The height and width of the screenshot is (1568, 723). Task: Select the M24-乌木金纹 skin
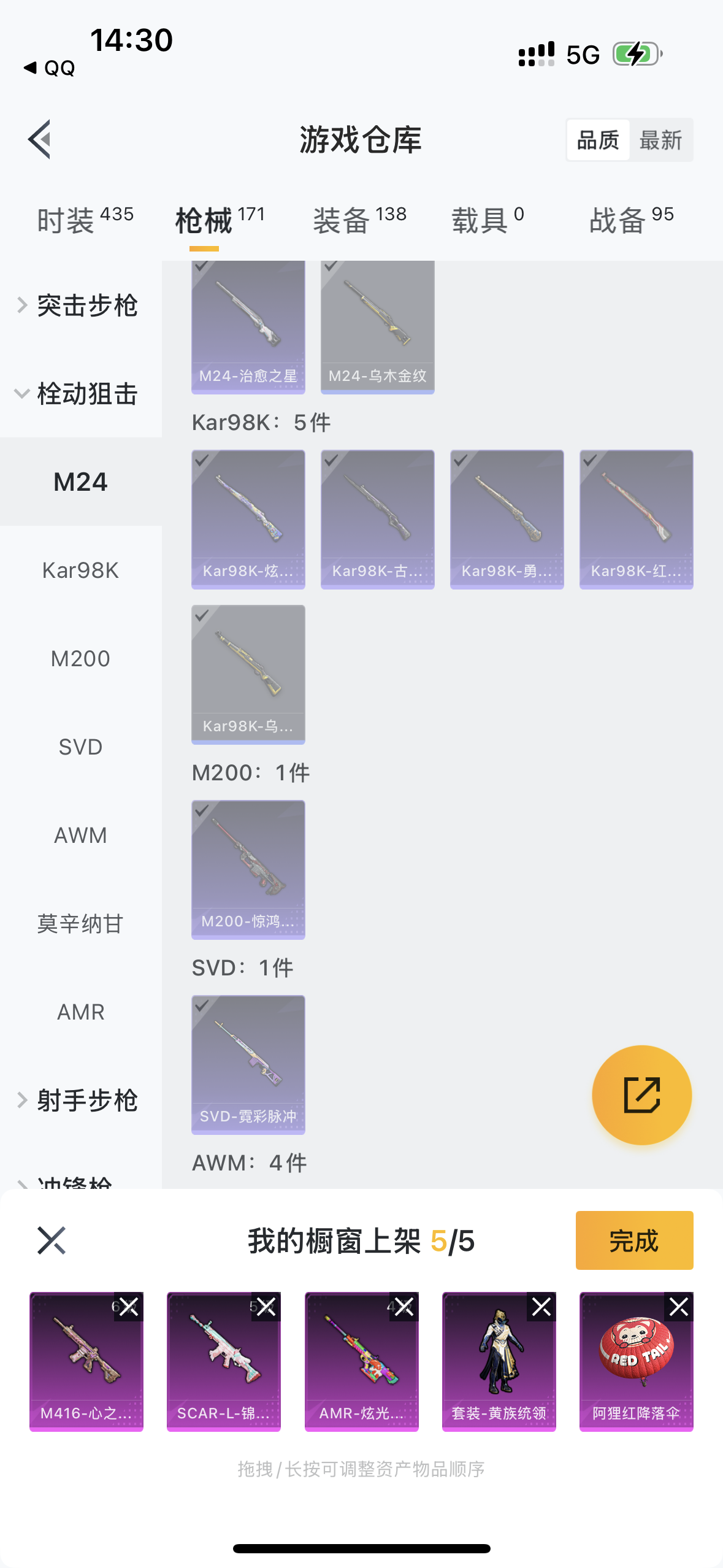click(378, 327)
